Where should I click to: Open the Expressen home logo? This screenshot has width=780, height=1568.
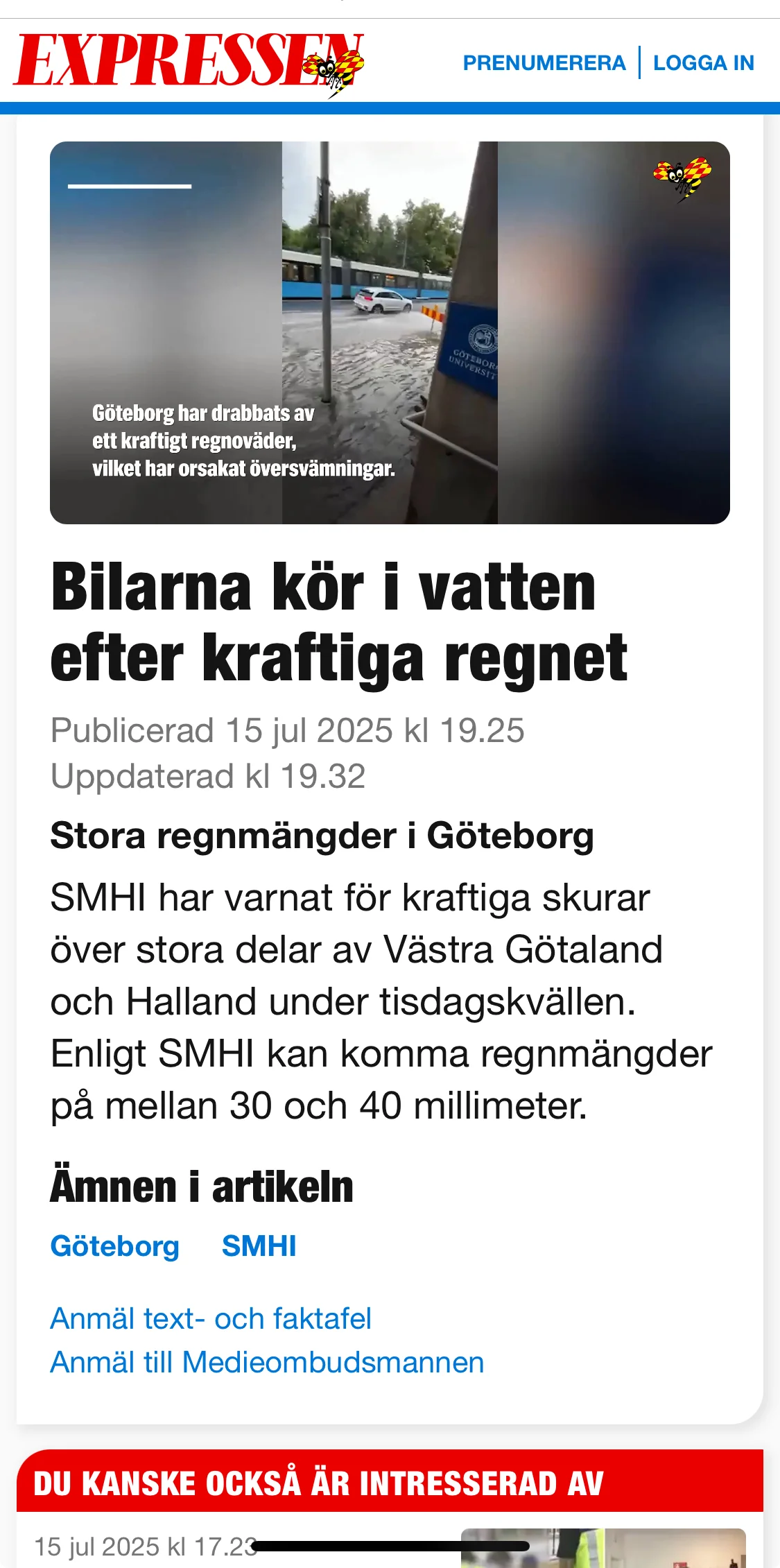coord(189,62)
